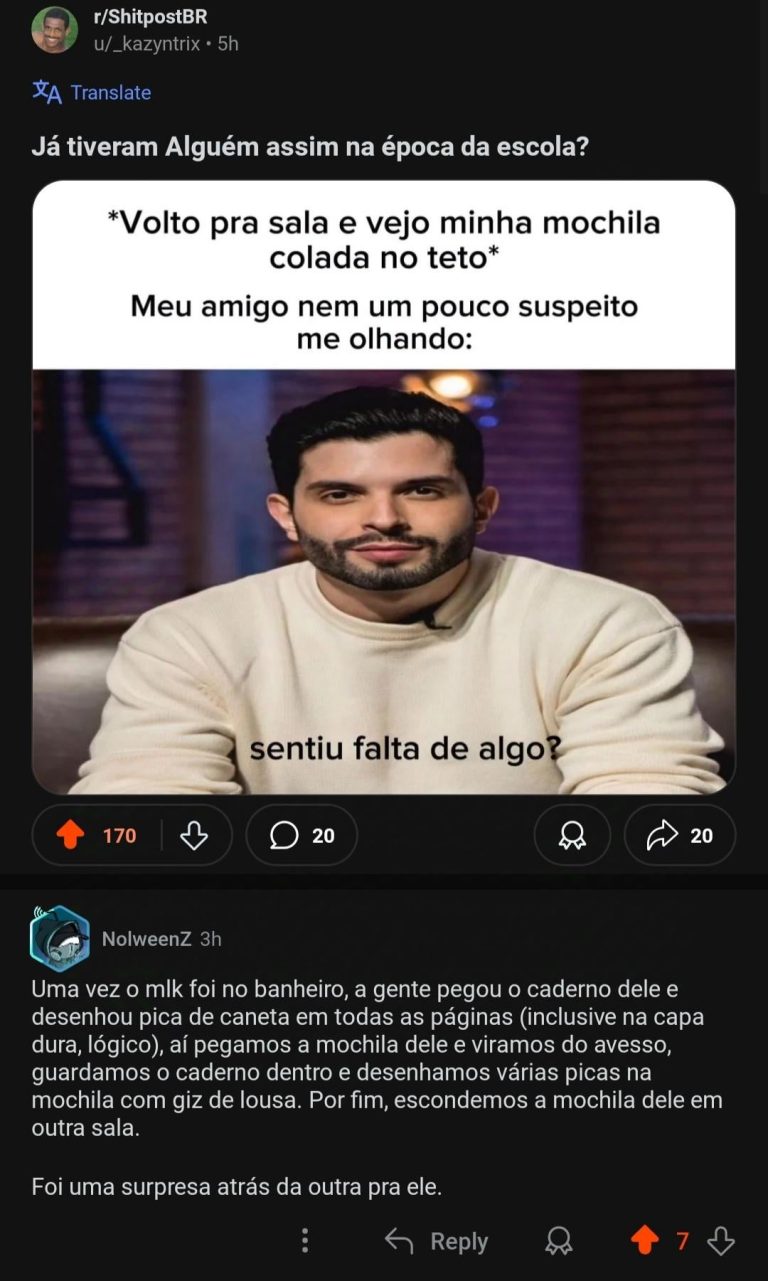Downvote NolweenZ's comment
Image resolution: width=768 pixels, height=1281 pixels.
click(721, 1241)
